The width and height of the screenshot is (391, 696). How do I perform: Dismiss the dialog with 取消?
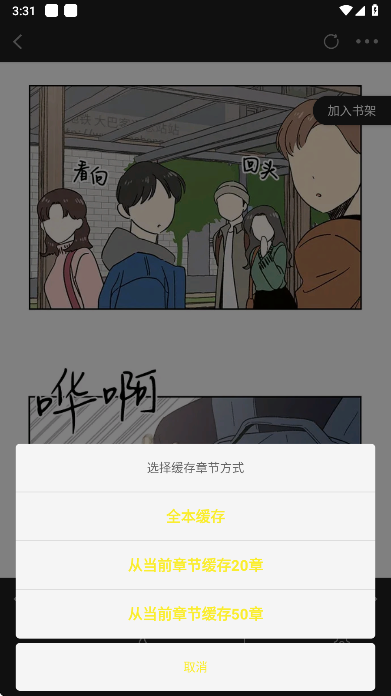tap(195, 667)
